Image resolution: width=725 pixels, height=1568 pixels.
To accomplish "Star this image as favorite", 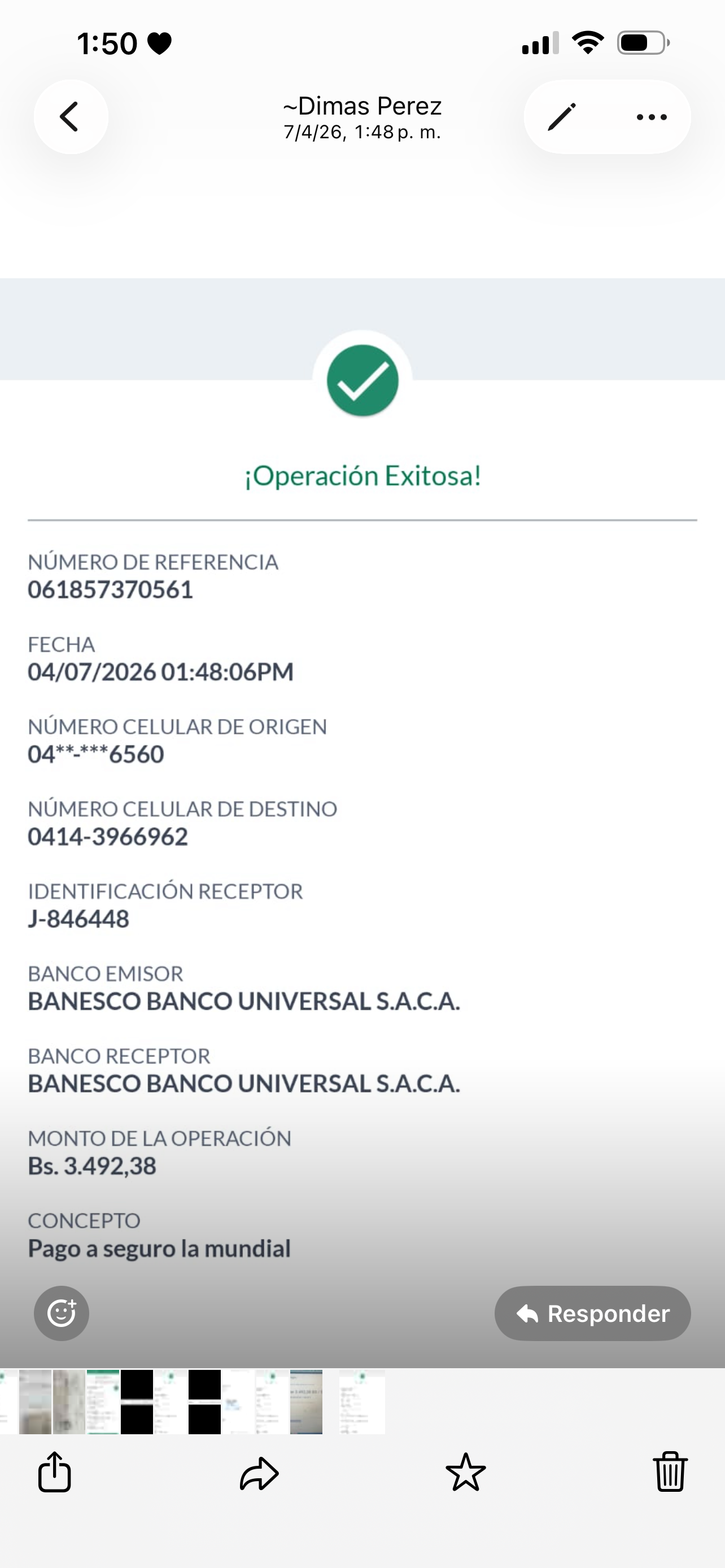I will 466,1472.
